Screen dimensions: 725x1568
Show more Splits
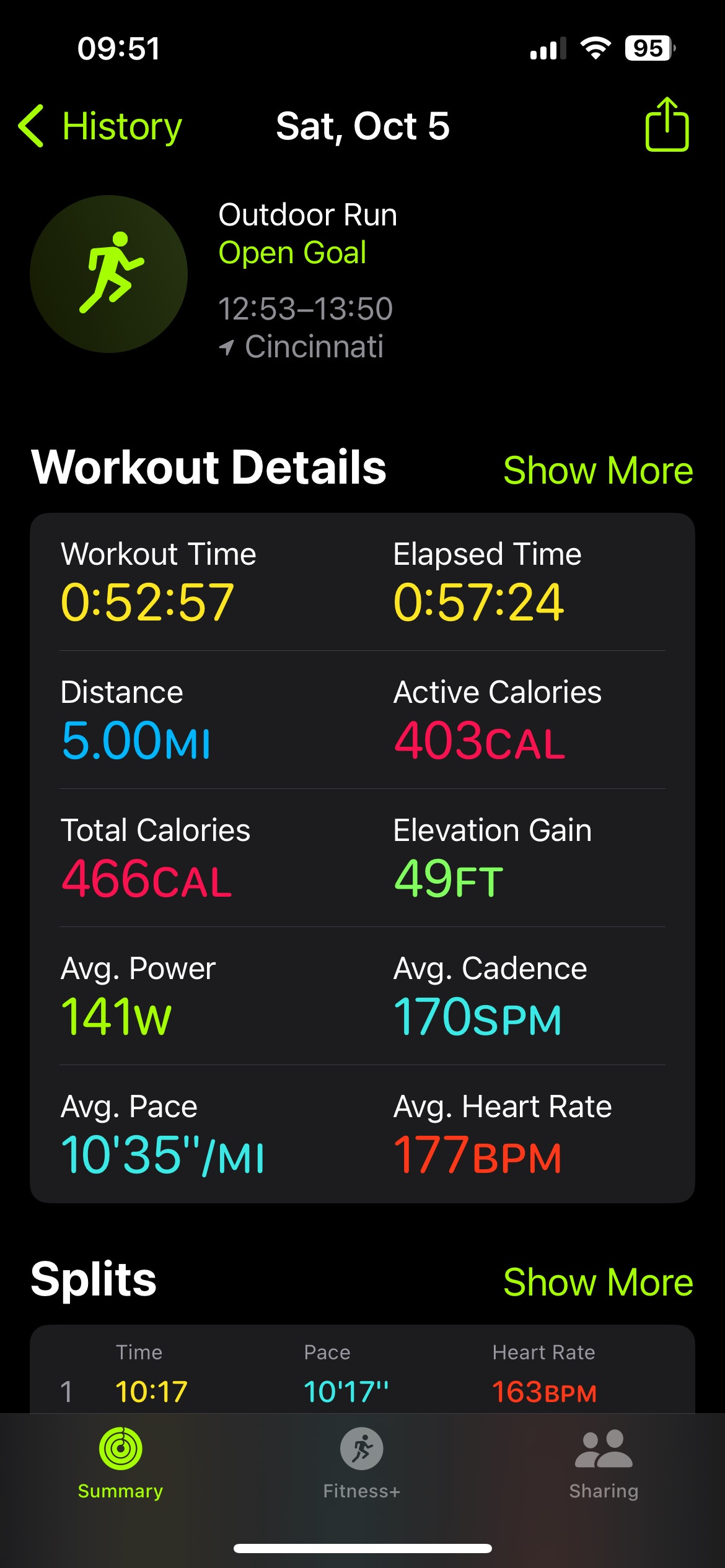[x=598, y=1281]
